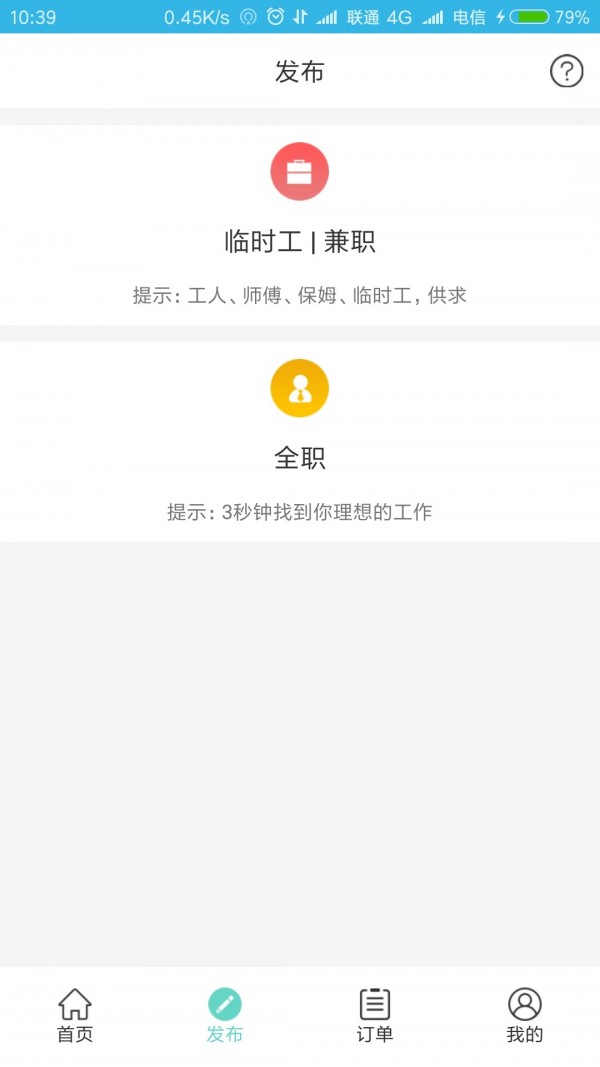Choose the 全职 publish option

tap(300, 441)
